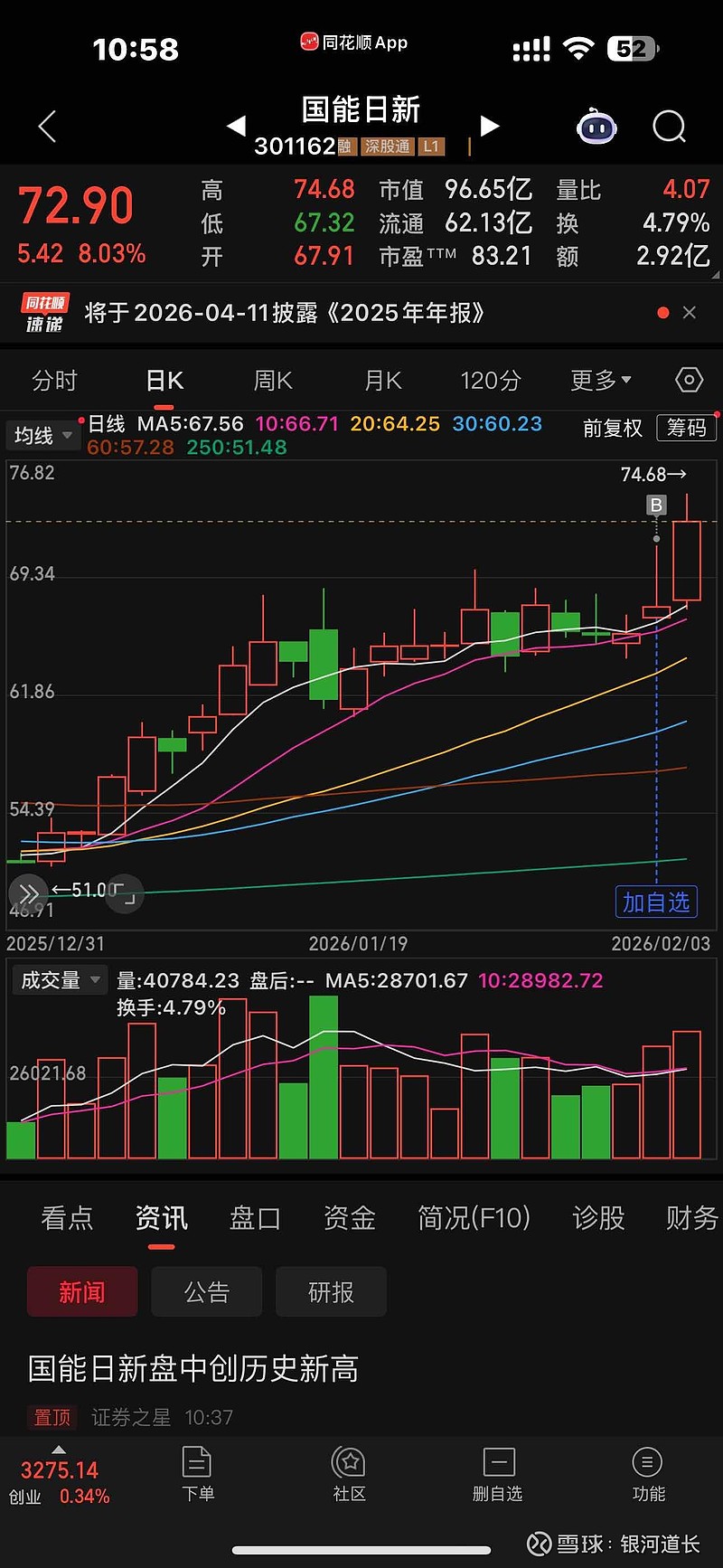Tap the 筹码 button
723x1568 pixels.
click(x=687, y=428)
